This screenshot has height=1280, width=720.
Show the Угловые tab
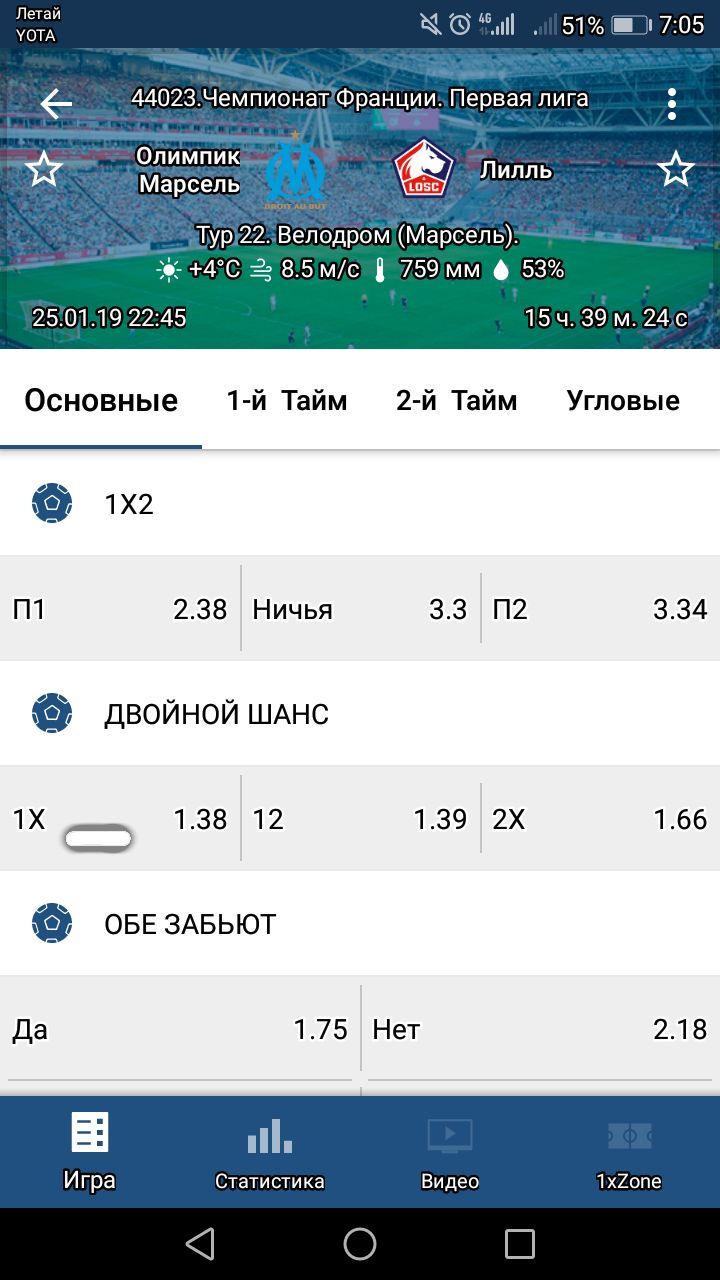coord(623,401)
